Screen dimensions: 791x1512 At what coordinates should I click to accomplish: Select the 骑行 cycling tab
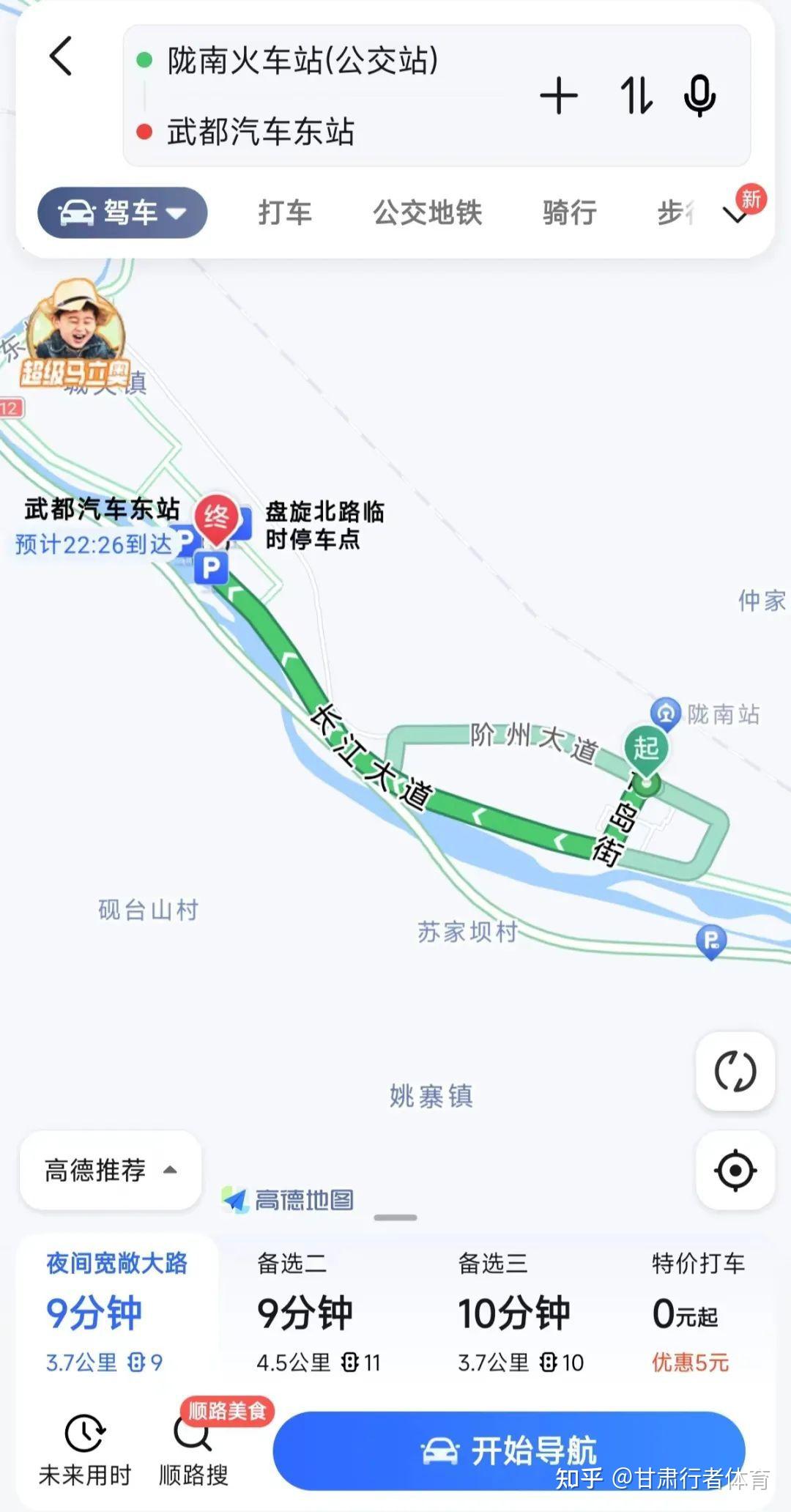pos(568,212)
